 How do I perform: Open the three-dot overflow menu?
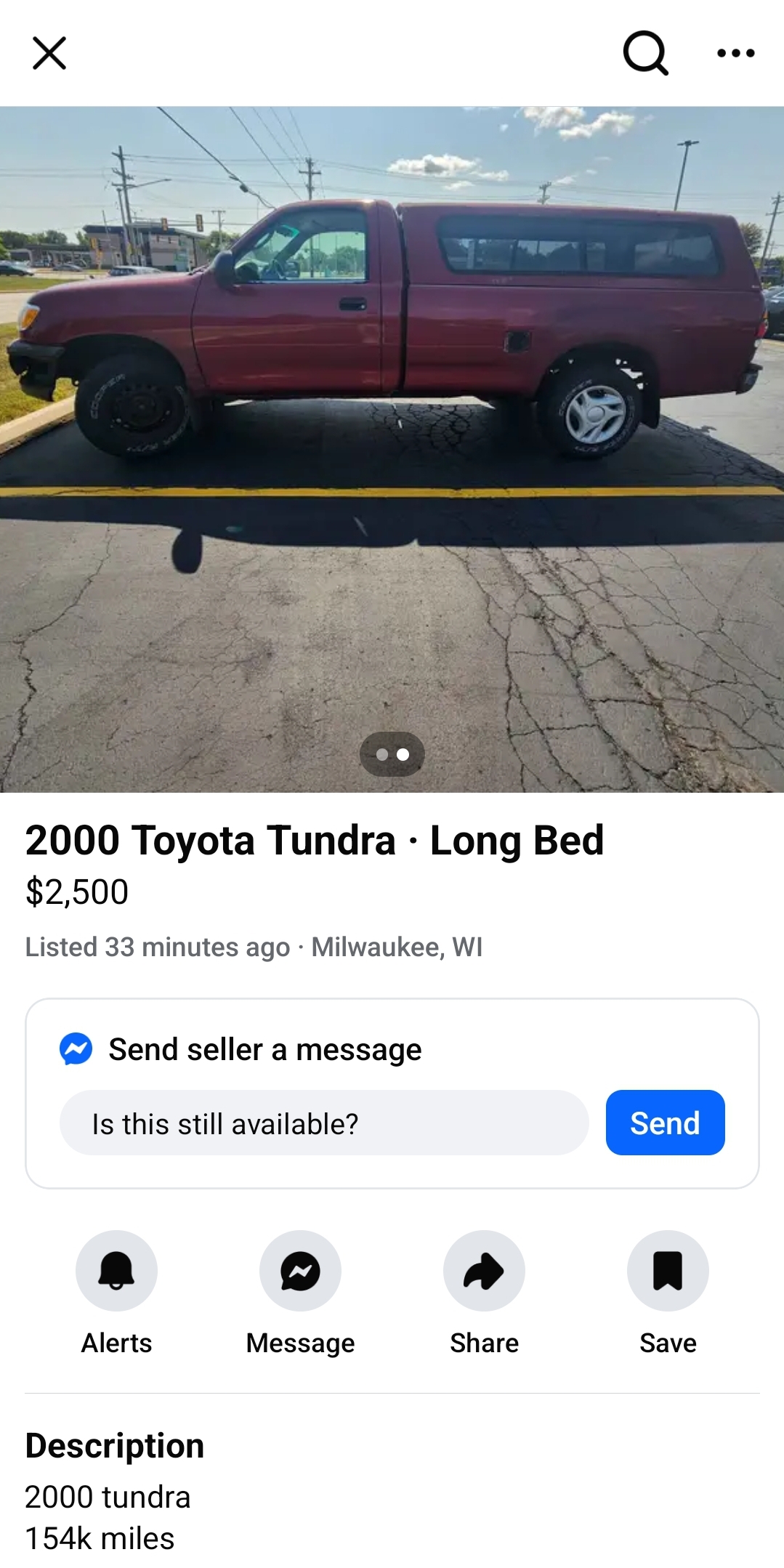point(735,53)
